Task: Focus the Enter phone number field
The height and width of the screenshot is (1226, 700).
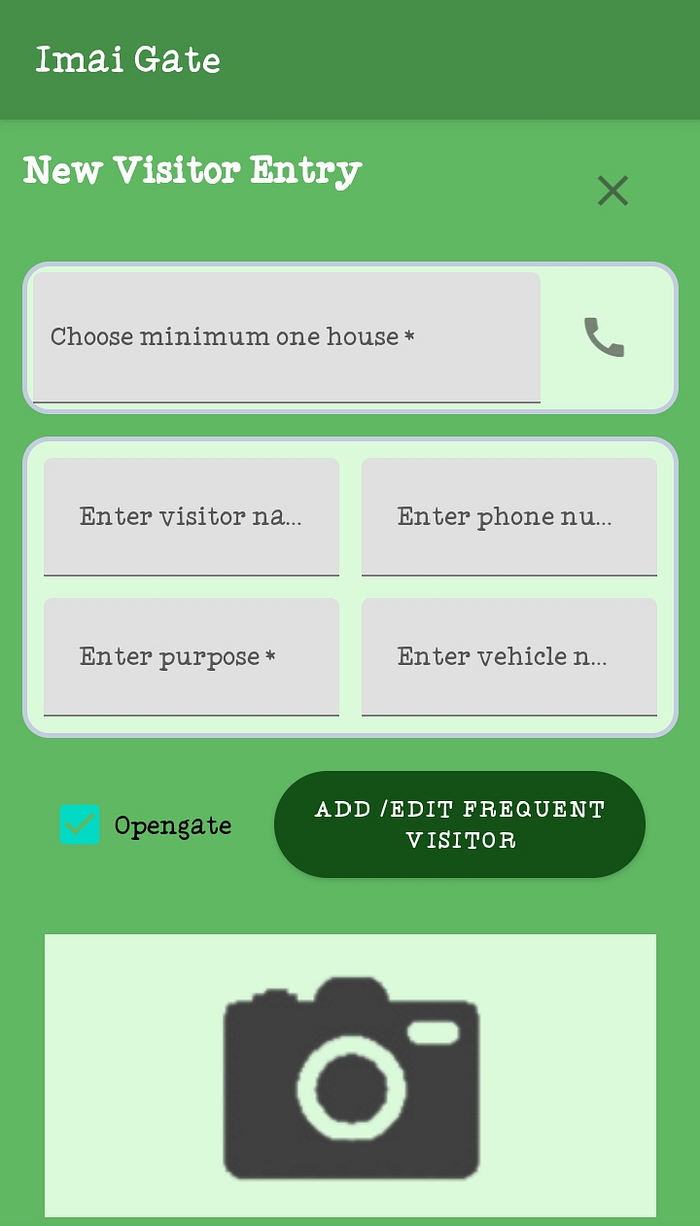Action: pos(509,517)
